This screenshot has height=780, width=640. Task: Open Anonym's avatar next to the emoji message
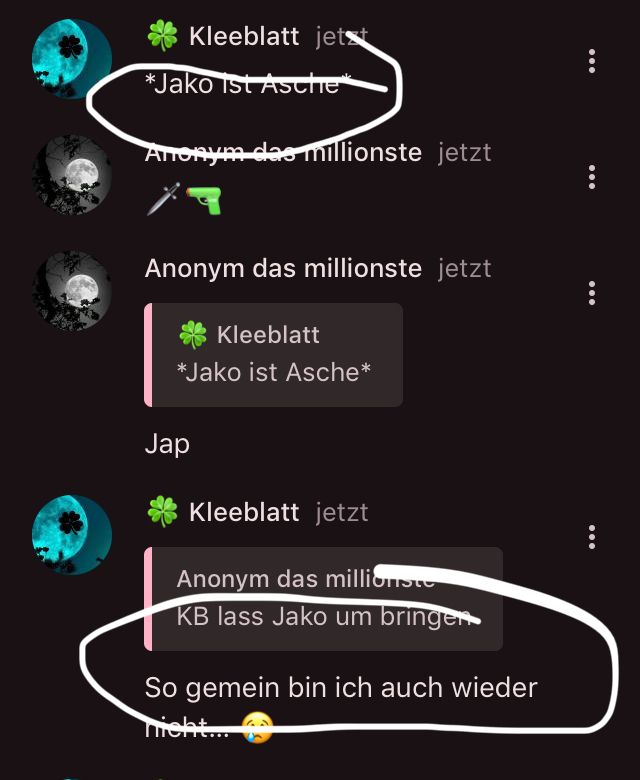(71, 175)
